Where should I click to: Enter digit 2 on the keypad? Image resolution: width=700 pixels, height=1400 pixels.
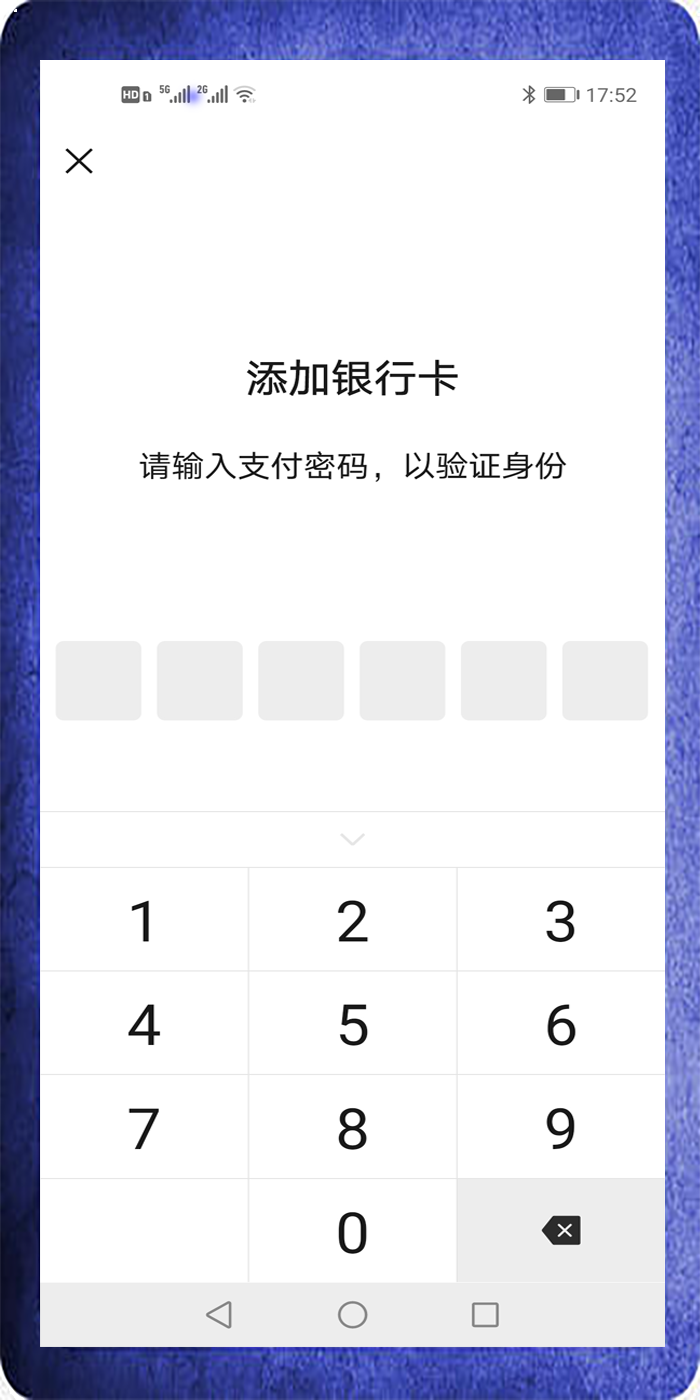pos(352,921)
